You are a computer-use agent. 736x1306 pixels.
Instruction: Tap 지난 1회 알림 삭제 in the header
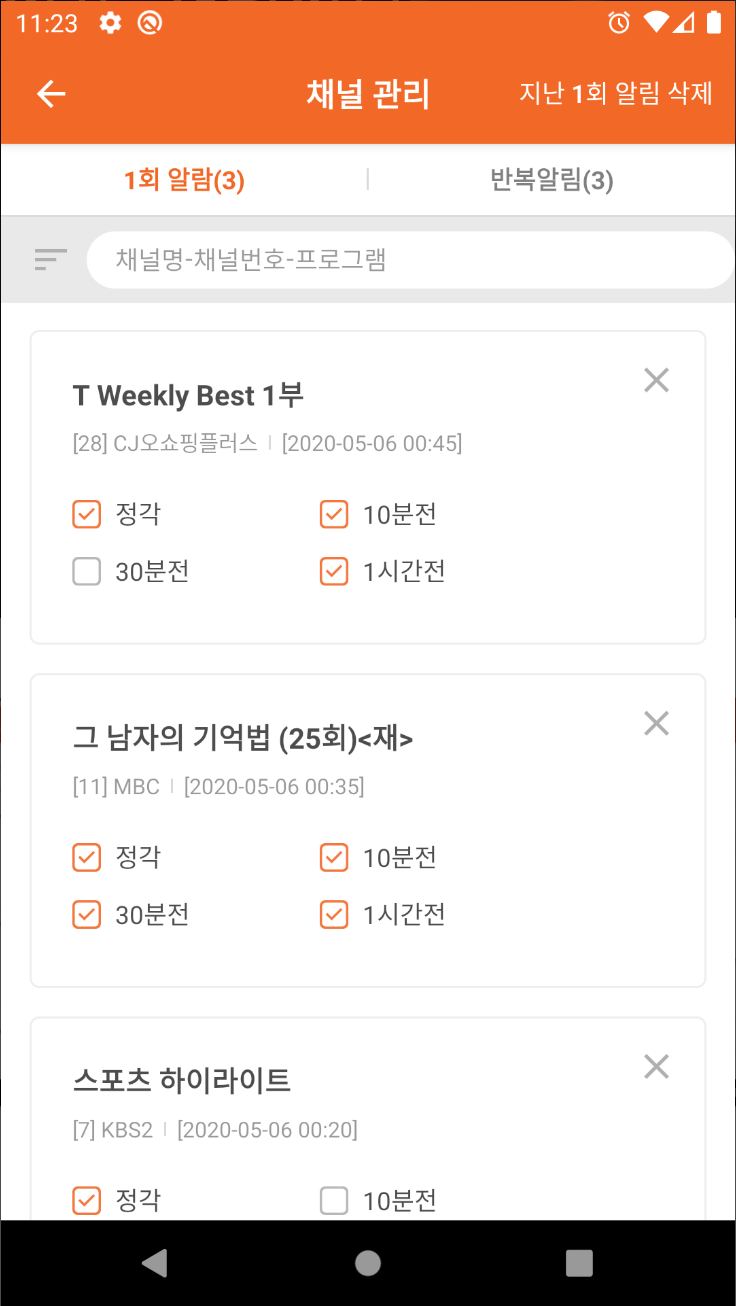pyautogui.click(x=616, y=93)
